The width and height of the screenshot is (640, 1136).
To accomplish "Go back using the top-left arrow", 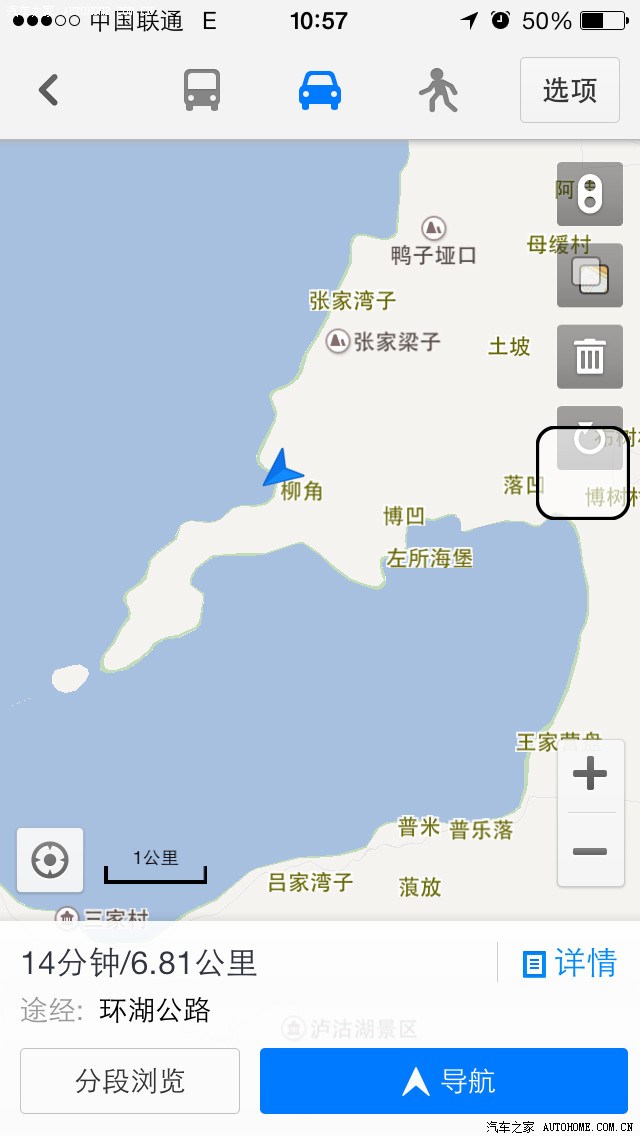I will click(48, 90).
